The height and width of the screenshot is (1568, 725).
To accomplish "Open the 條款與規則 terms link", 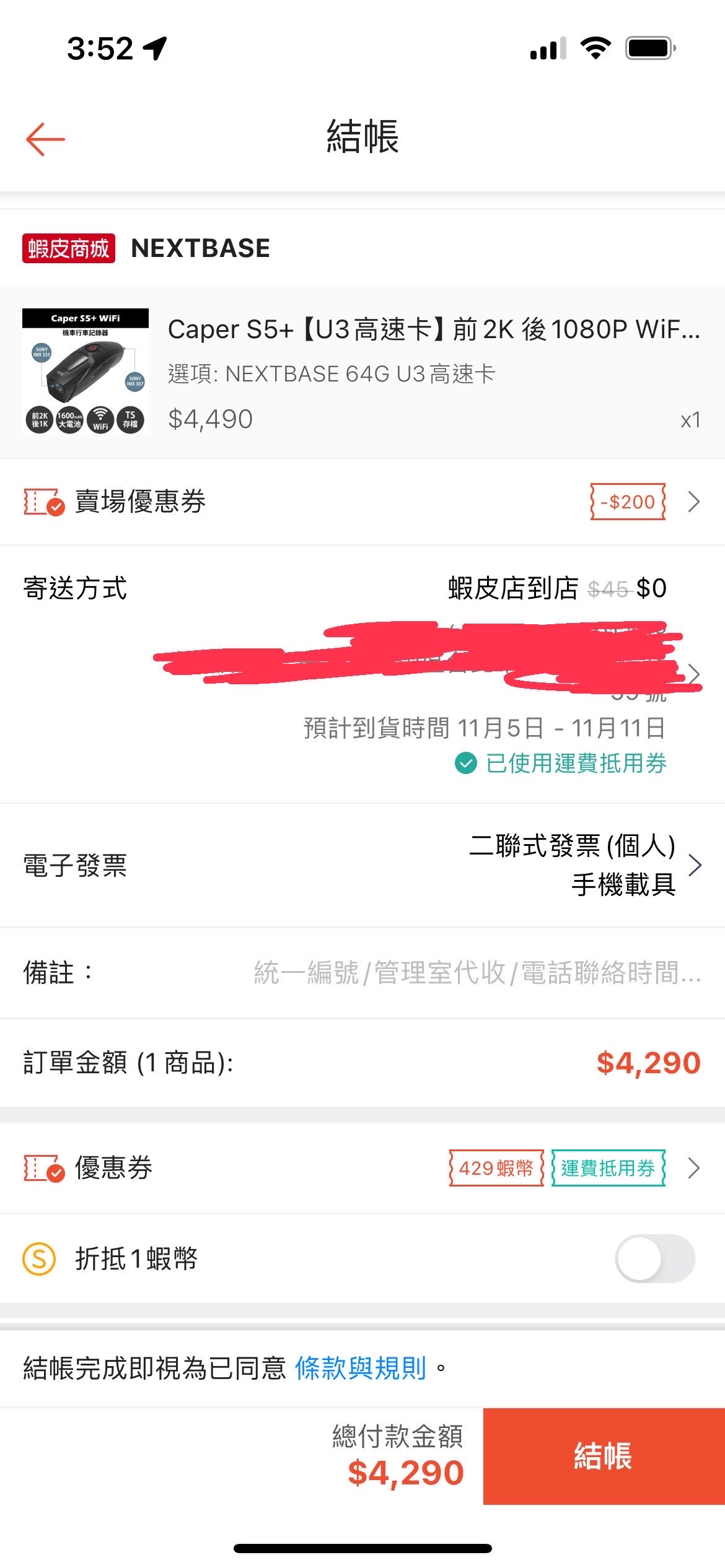I will point(361,1368).
